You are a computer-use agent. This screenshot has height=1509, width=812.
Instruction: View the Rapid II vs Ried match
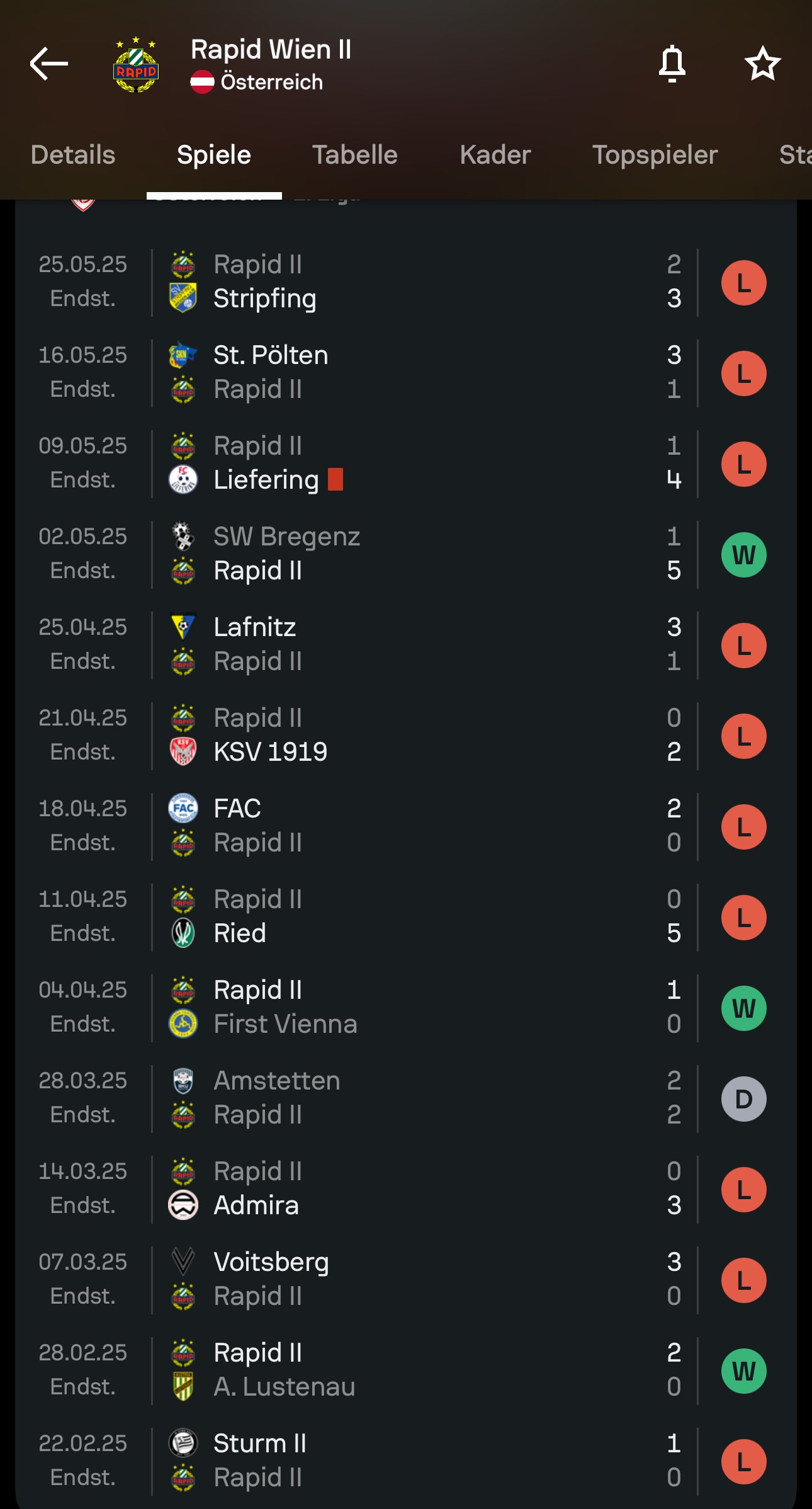click(x=406, y=917)
